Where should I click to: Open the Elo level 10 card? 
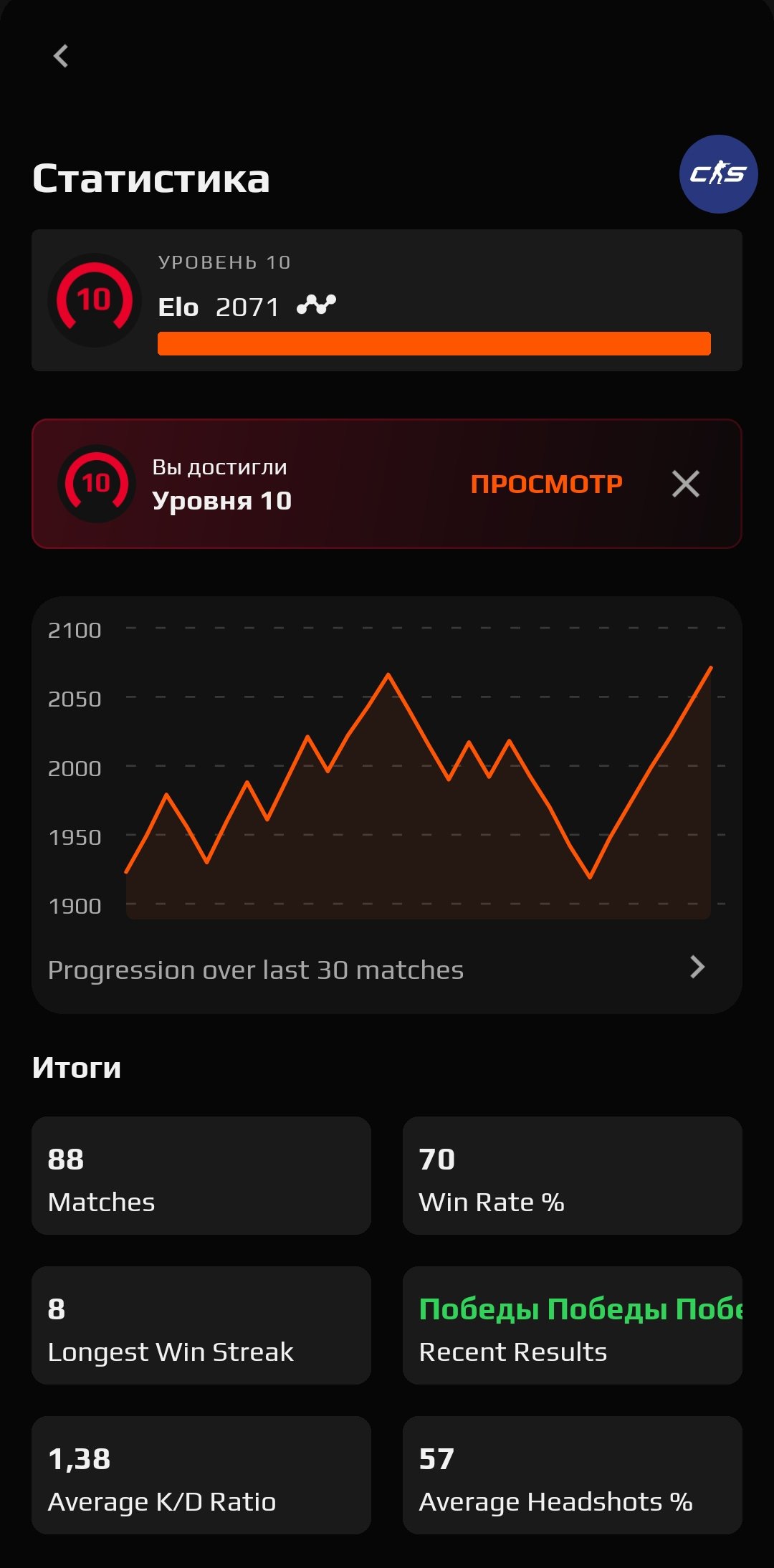[x=387, y=300]
